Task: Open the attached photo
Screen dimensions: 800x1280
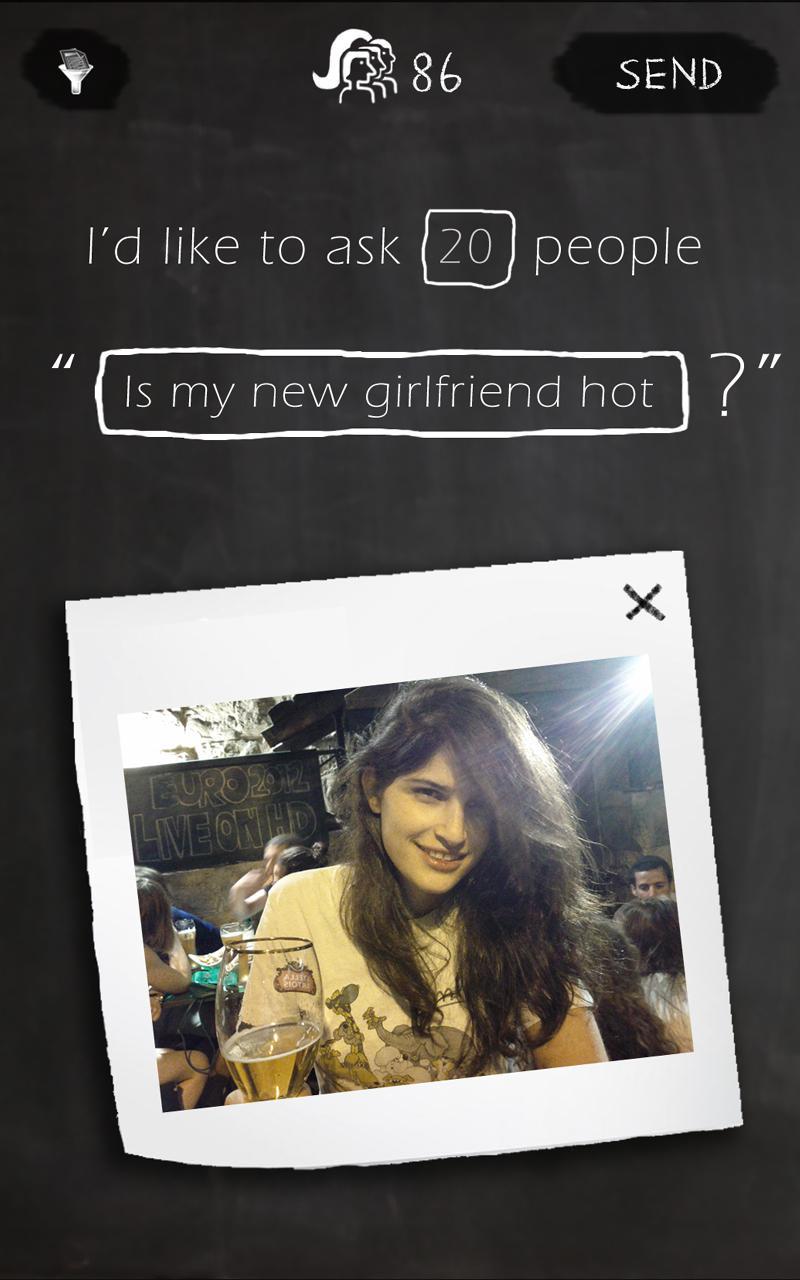Action: pos(405,880)
